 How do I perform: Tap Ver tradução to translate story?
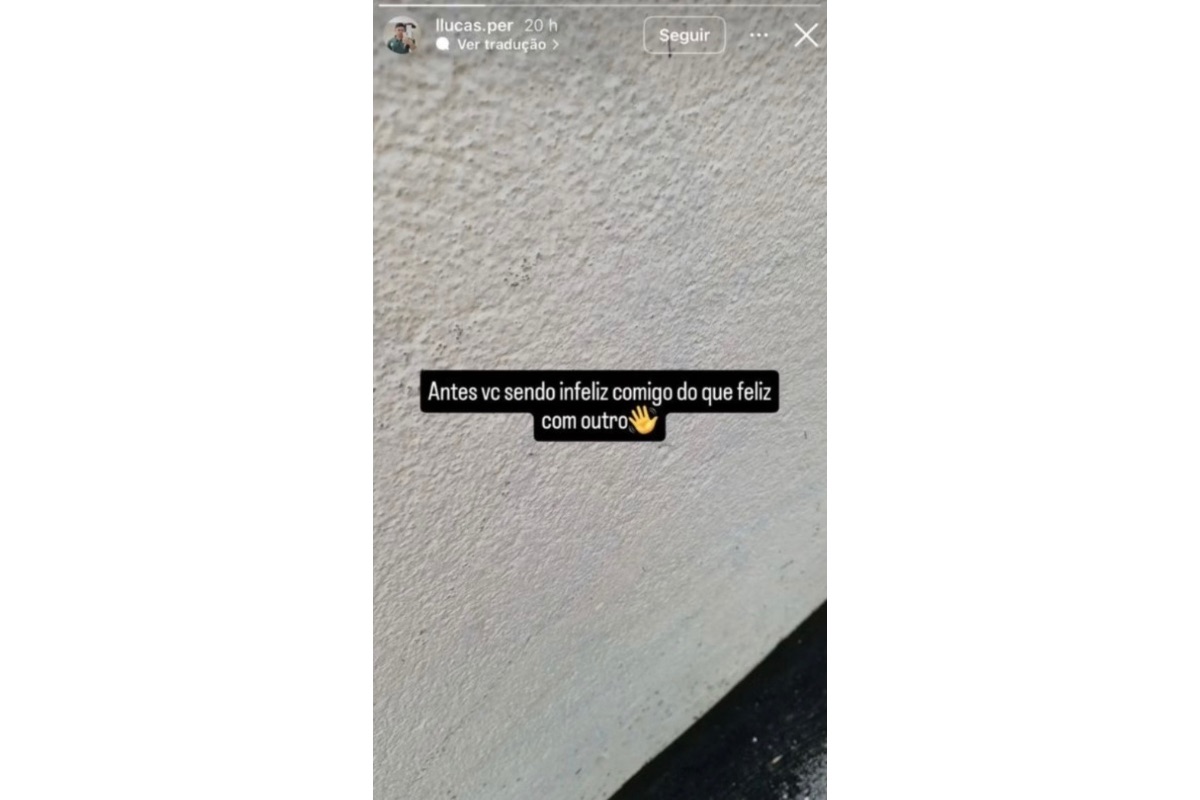point(500,45)
